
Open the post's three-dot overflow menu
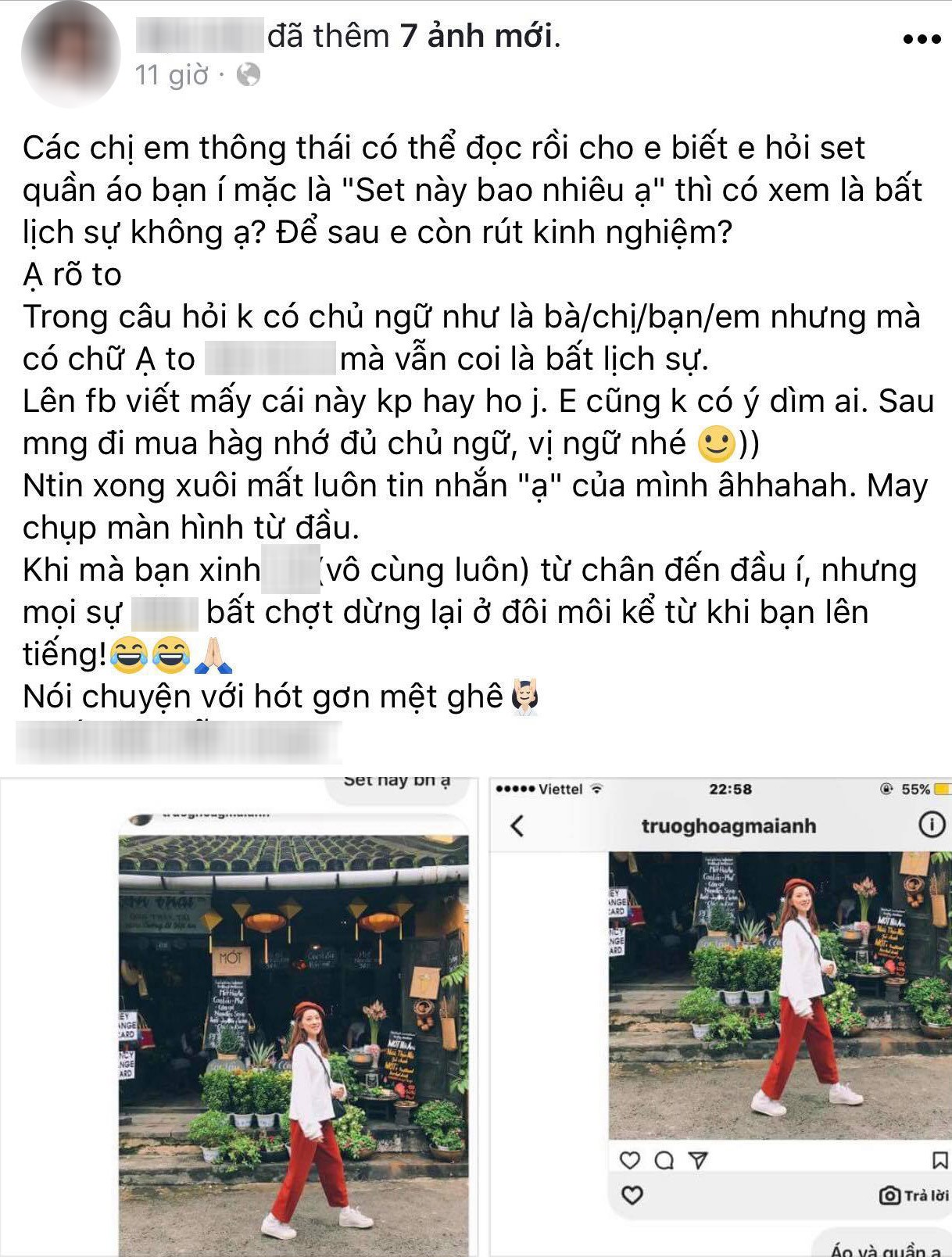[x=922, y=39]
